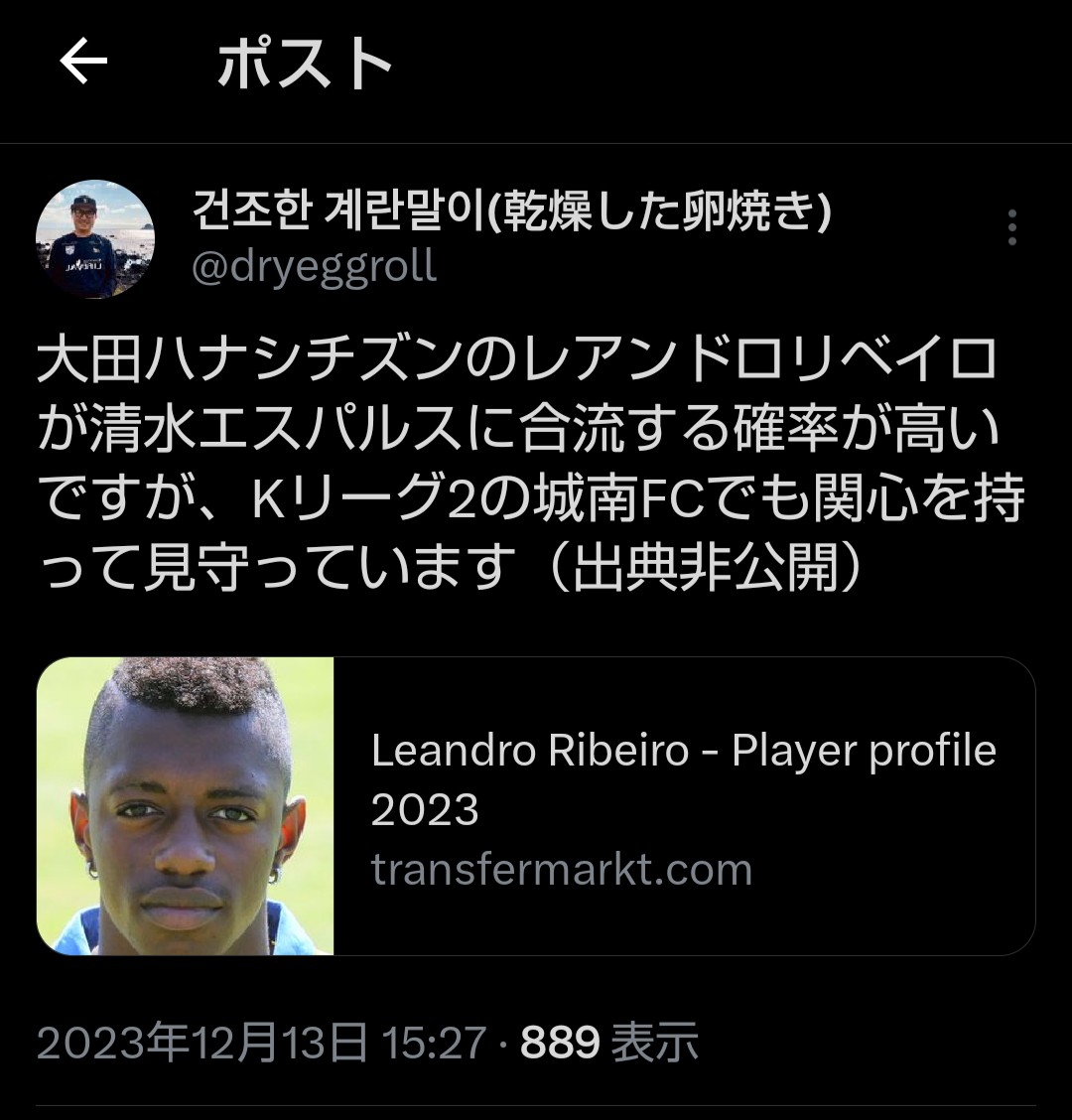Open the profile picture of @dryeggroll
1072x1120 pixels.
(x=95, y=239)
